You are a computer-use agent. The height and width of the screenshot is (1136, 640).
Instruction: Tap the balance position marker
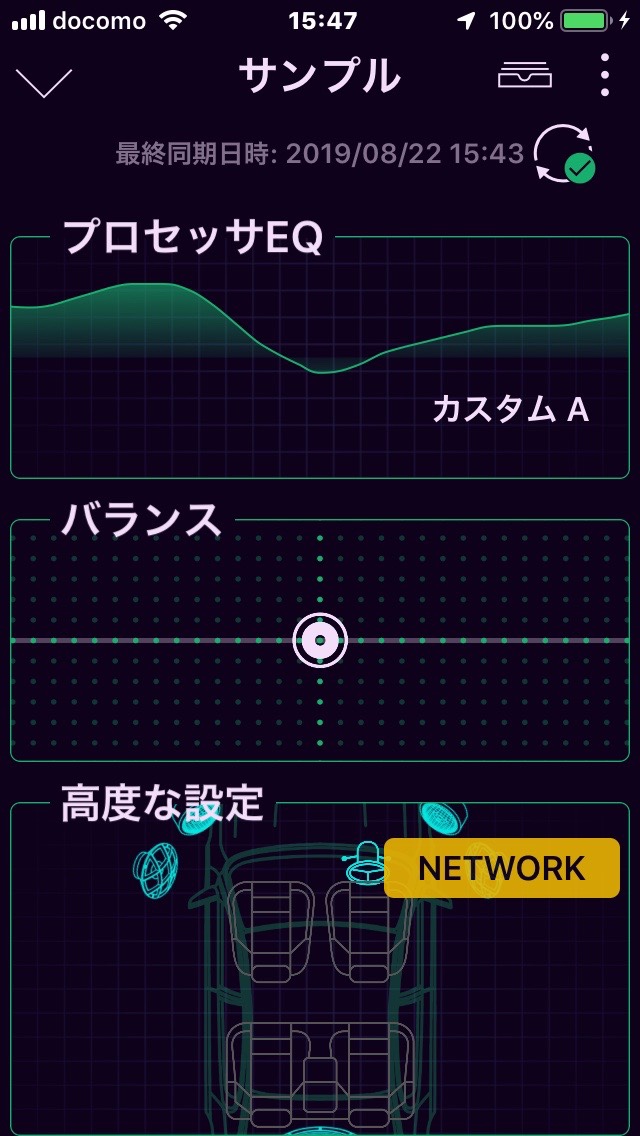click(320, 640)
